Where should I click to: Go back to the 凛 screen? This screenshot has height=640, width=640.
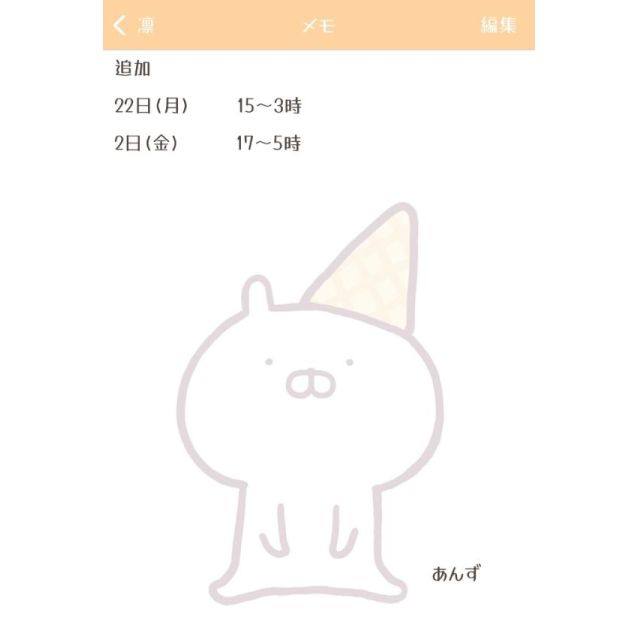132,25
